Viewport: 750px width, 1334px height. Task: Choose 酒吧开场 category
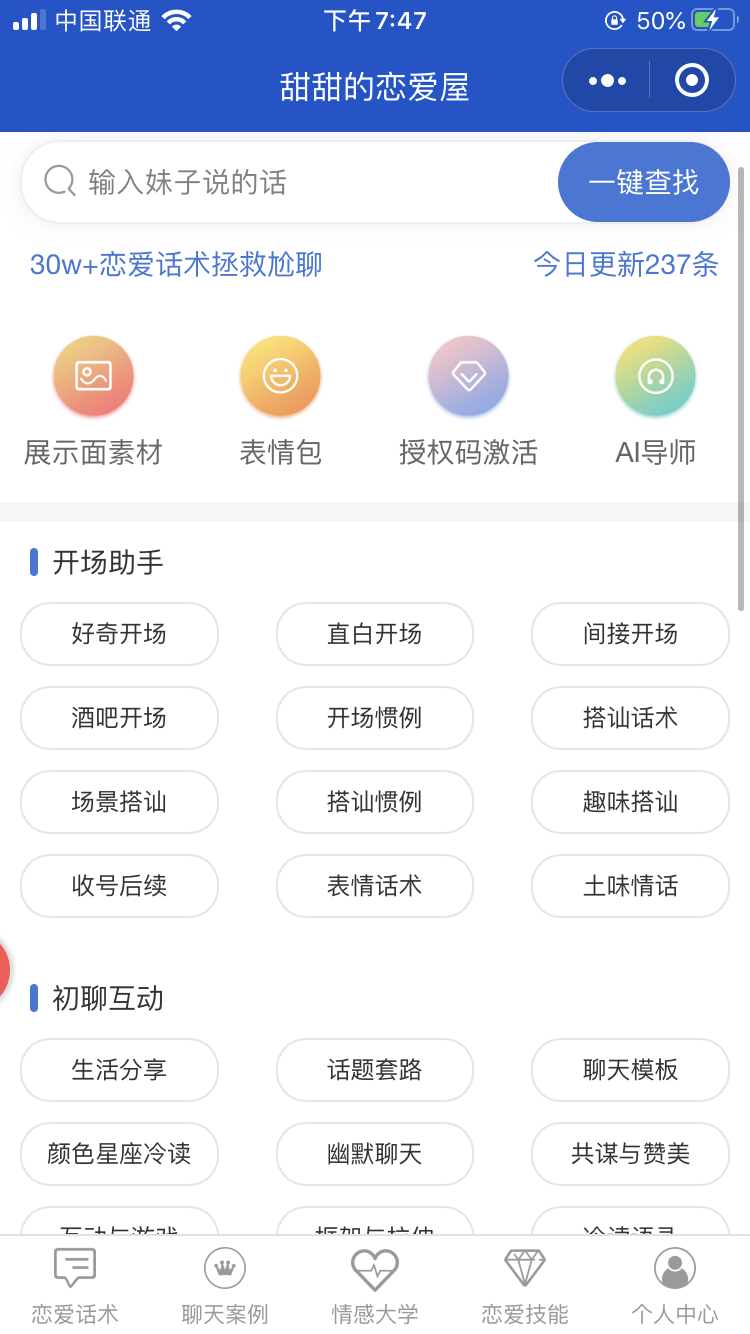click(119, 718)
